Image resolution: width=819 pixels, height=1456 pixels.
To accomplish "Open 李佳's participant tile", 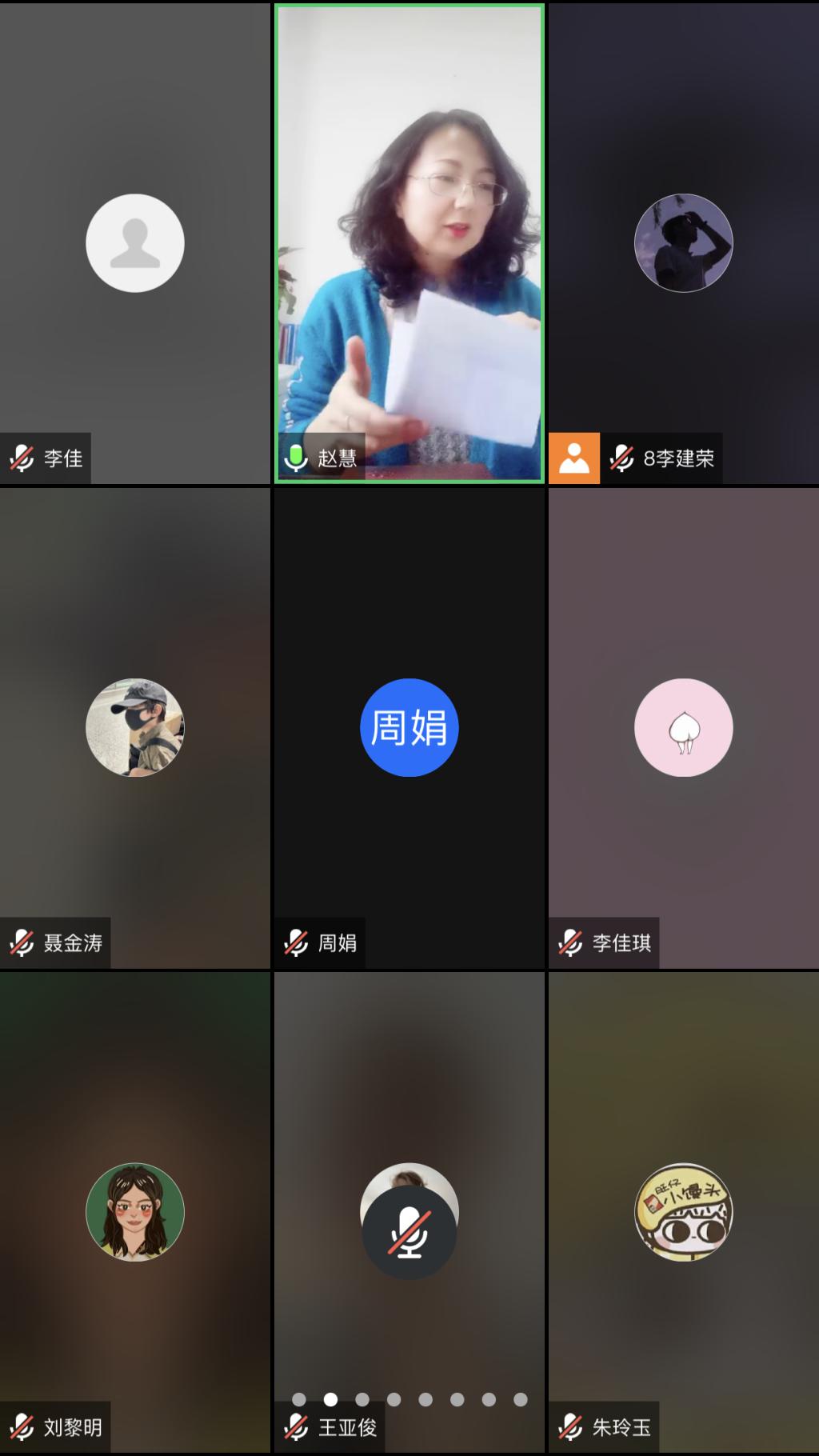I will point(135,243).
